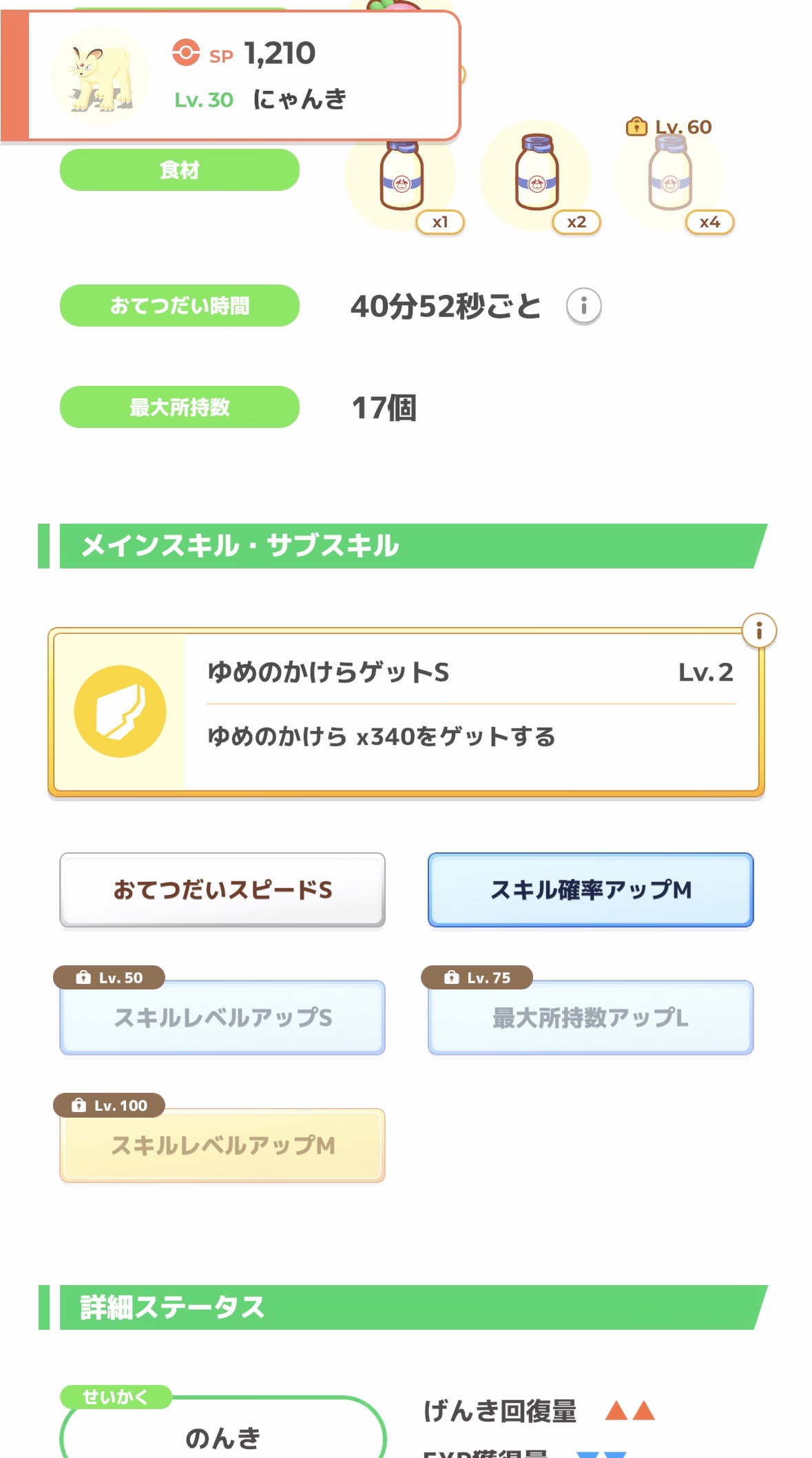Viewport: 812px width, 1458px height.
Task: Open info icon beside おてつだい時間
Action: tap(583, 306)
